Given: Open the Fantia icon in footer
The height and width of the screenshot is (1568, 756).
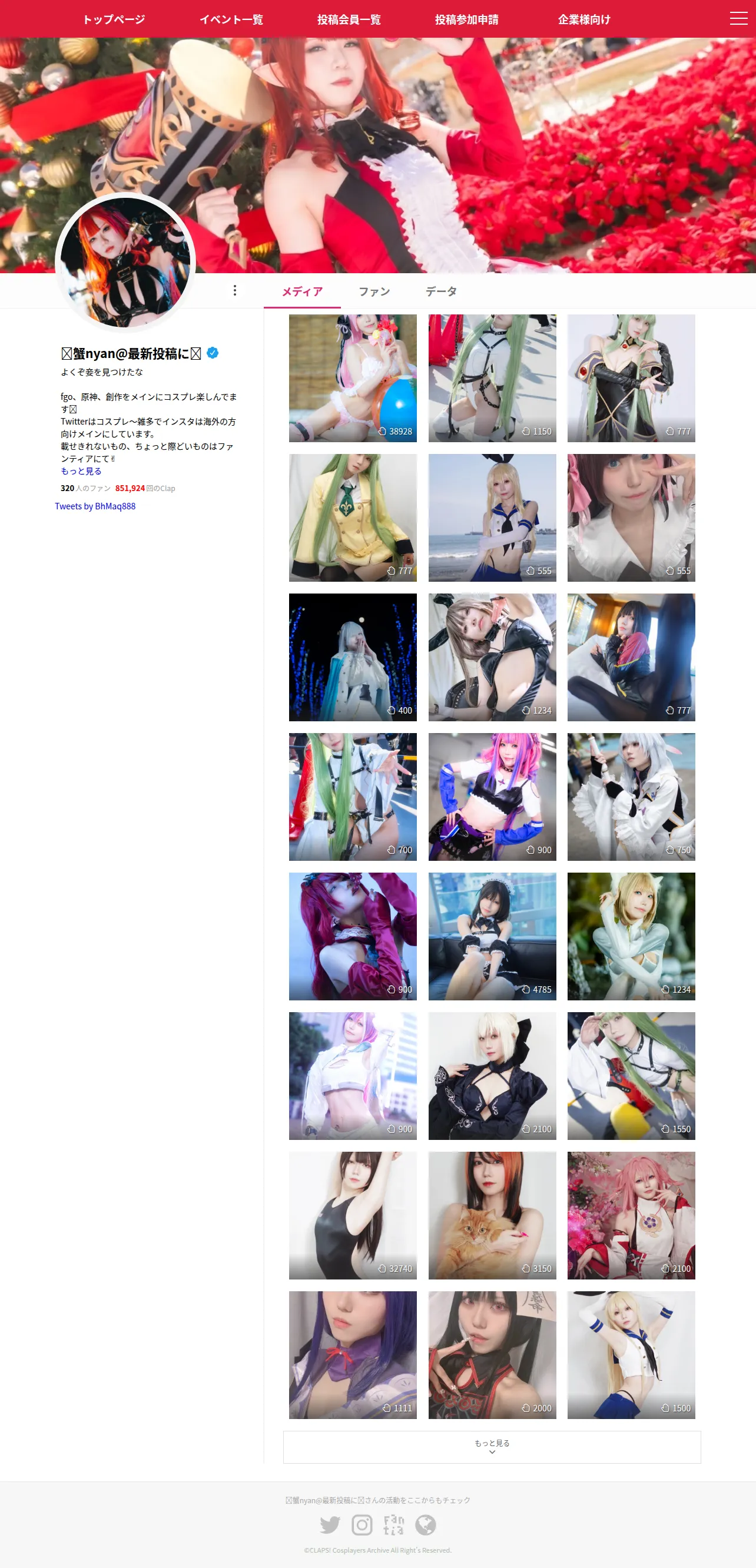Looking at the screenshot, I should point(394,1525).
